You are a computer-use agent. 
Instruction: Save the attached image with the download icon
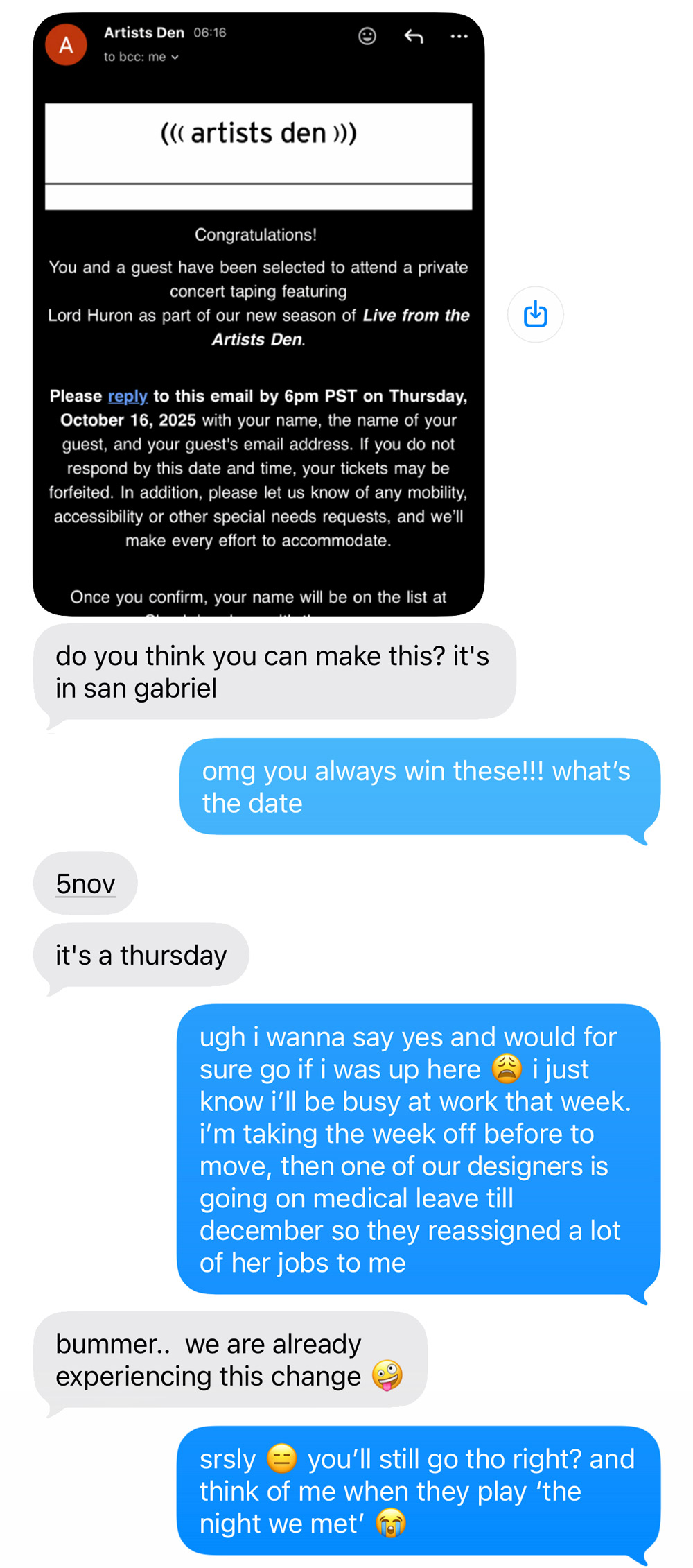tap(535, 314)
